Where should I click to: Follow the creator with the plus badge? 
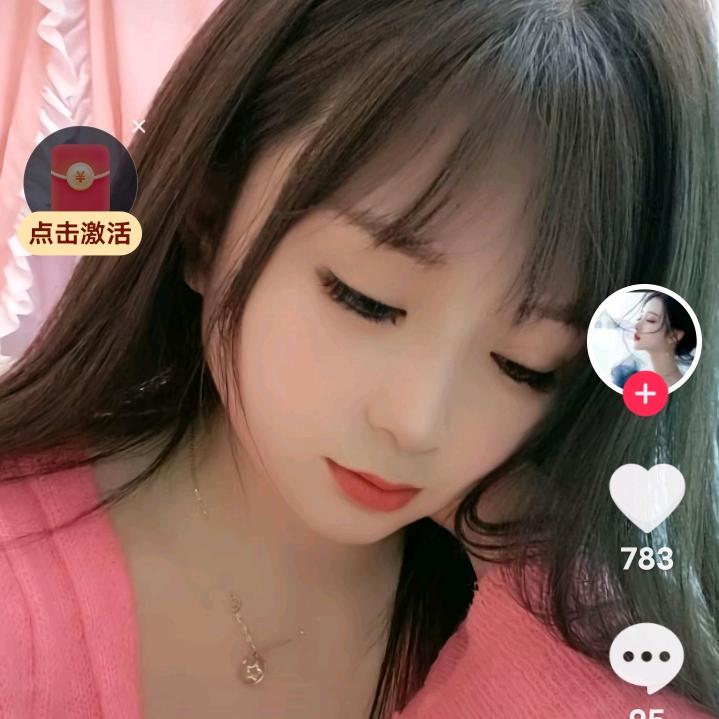point(645,394)
